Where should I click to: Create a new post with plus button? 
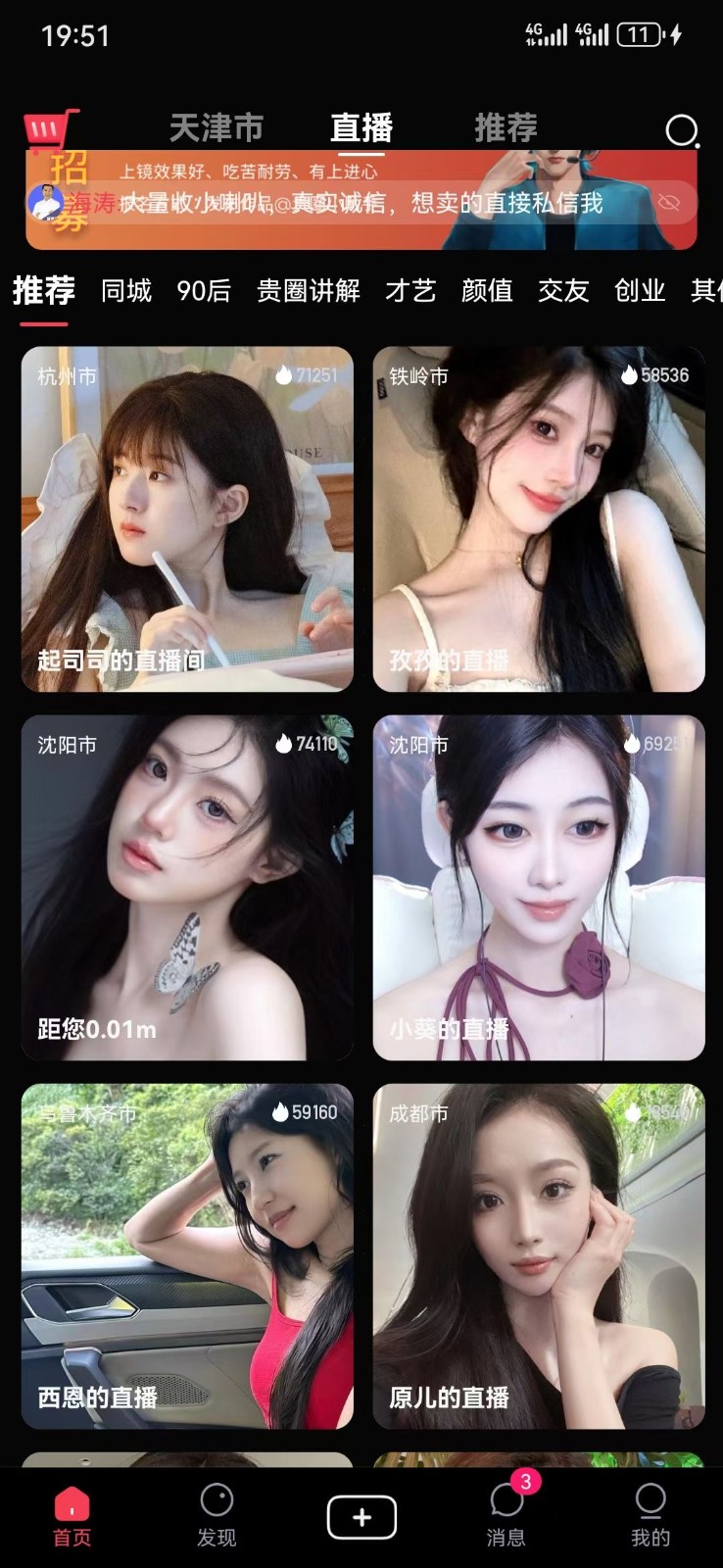pos(361,1517)
